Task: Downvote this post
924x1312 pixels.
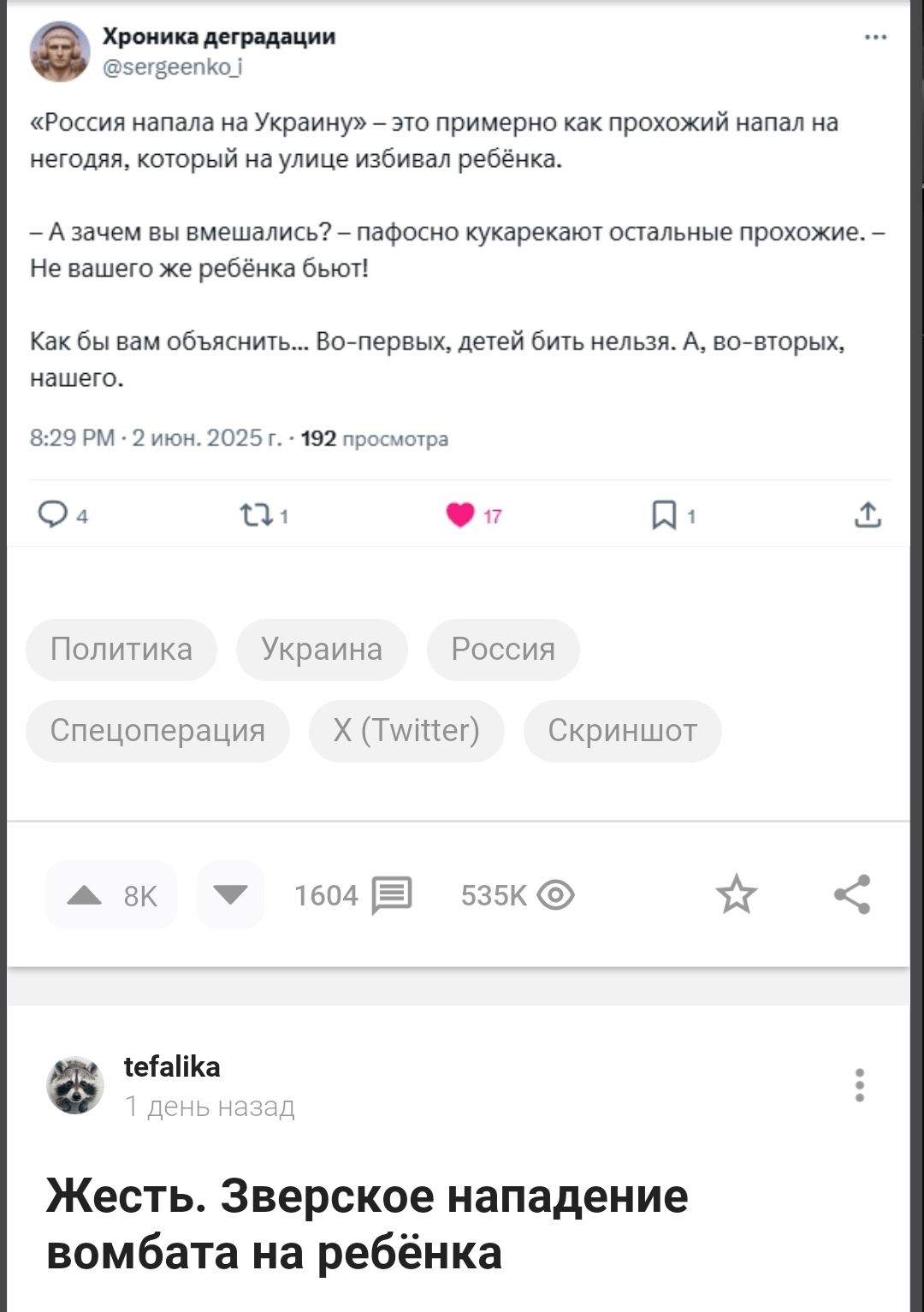Action: (230, 895)
